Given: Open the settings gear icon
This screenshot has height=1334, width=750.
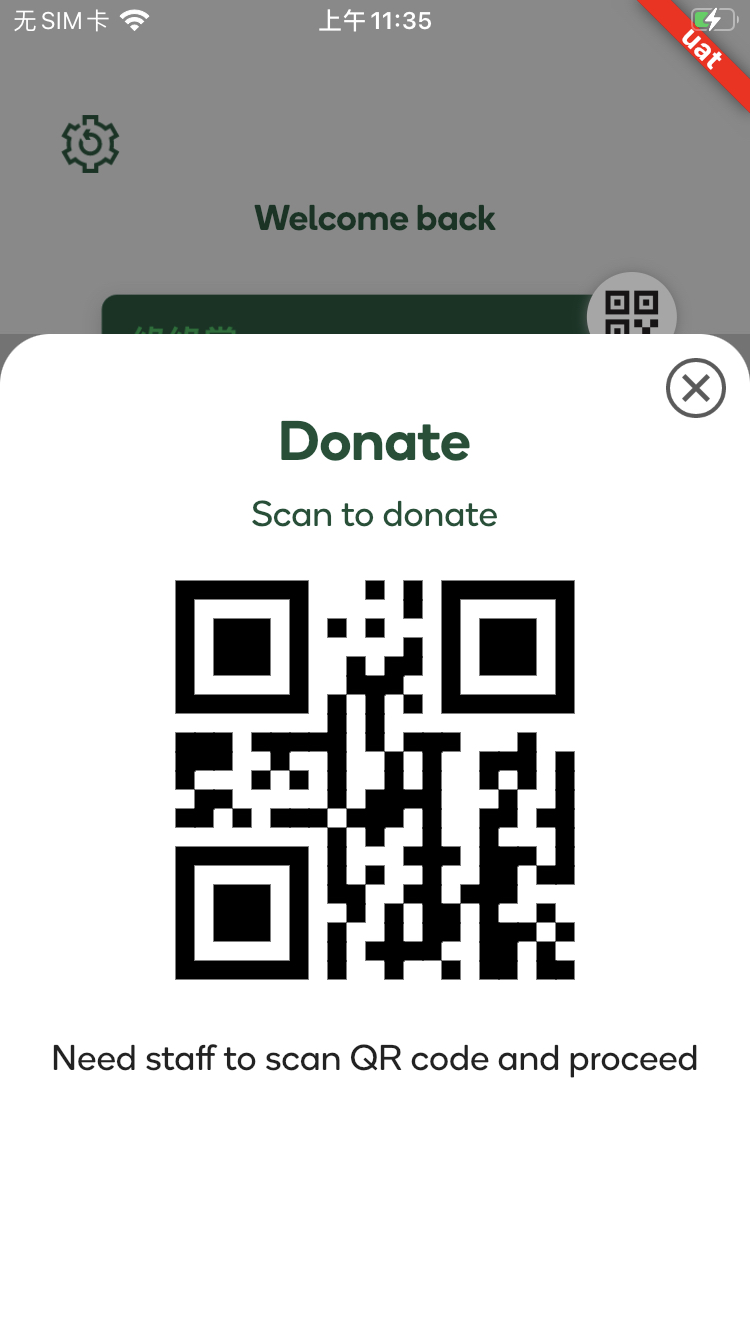Looking at the screenshot, I should point(90,144).
